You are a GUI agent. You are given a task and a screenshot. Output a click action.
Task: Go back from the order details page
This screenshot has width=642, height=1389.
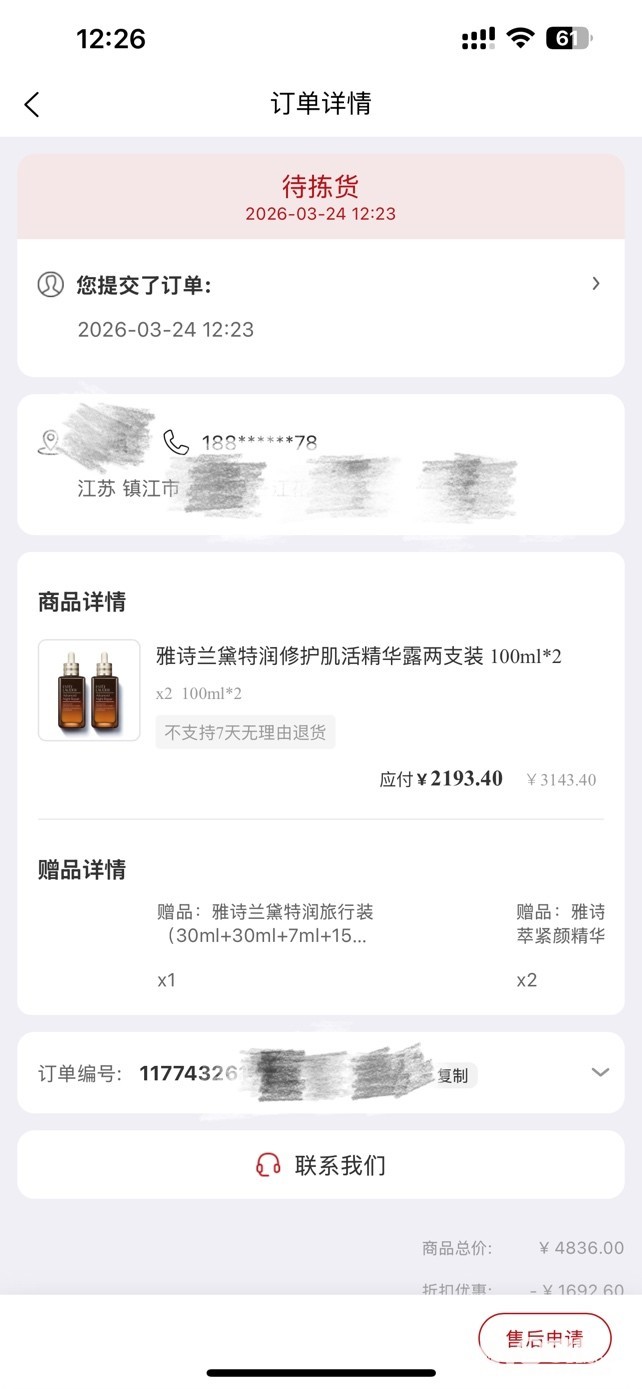(x=32, y=104)
